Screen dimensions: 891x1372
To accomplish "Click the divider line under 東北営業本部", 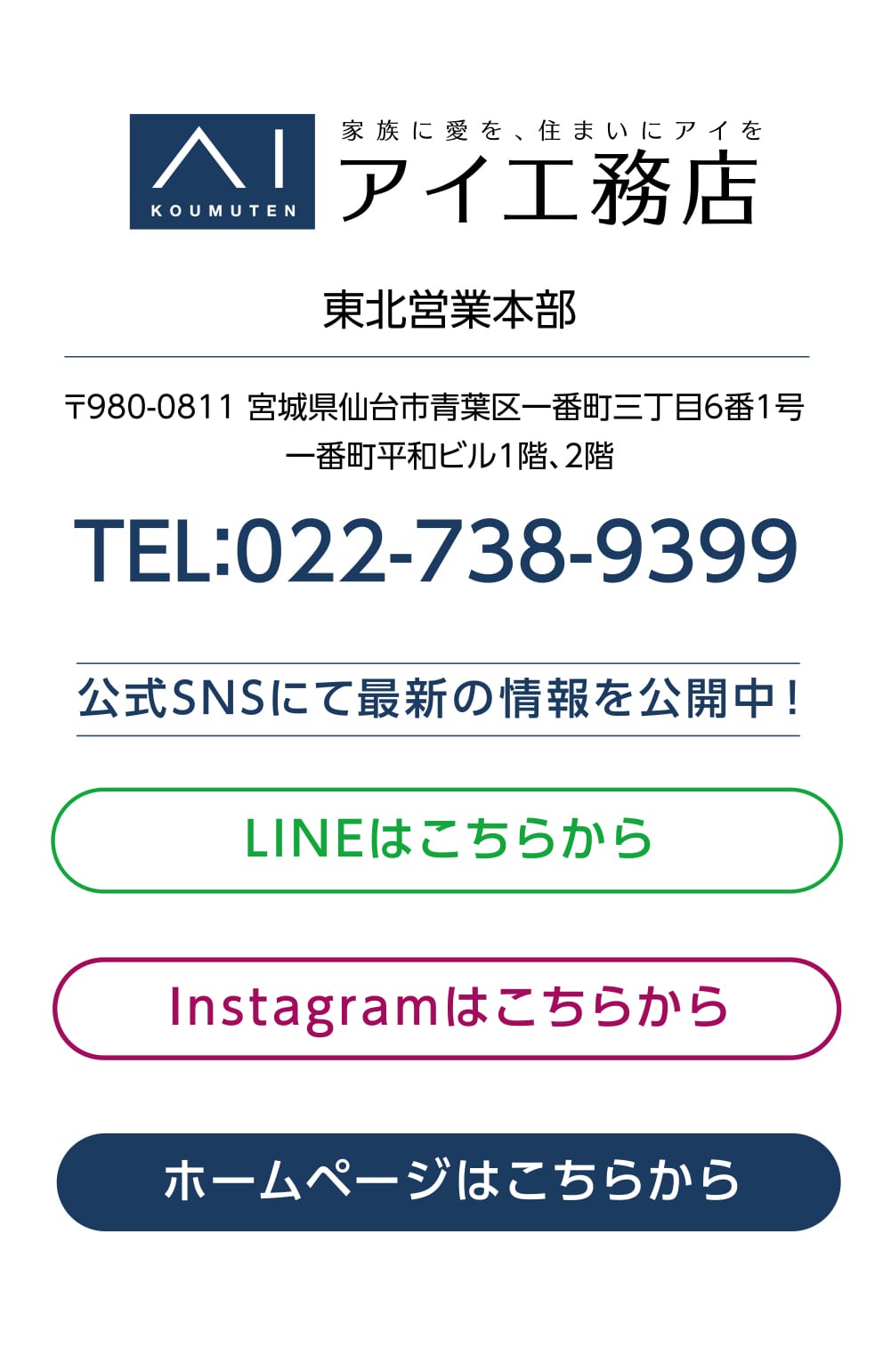I will (x=445, y=354).
